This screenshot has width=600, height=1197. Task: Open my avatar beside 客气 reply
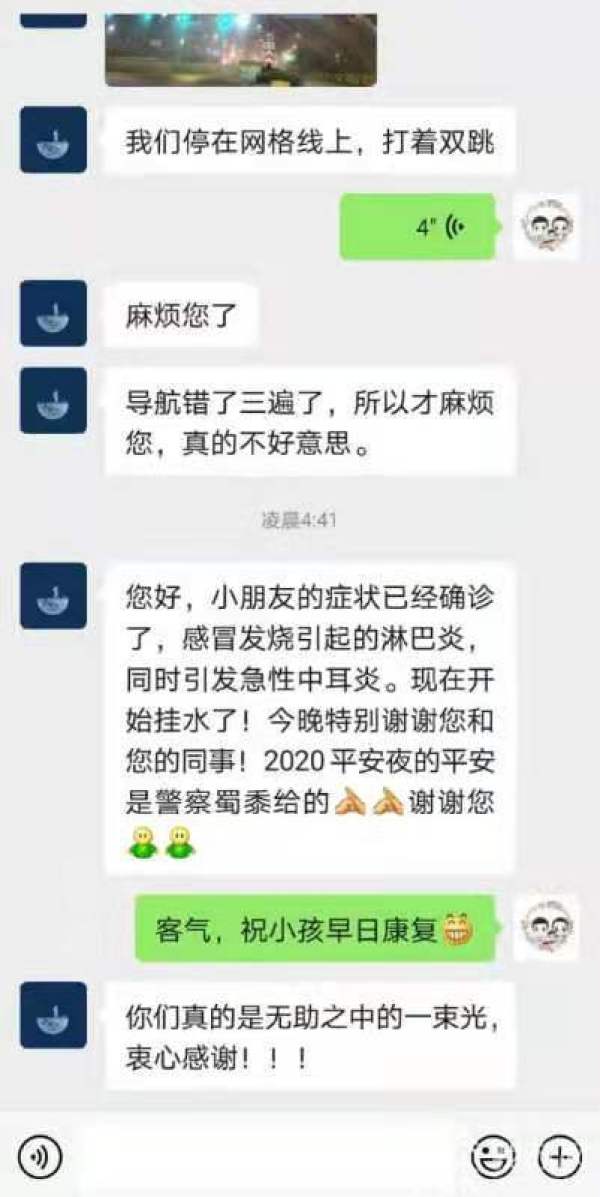(546, 927)
